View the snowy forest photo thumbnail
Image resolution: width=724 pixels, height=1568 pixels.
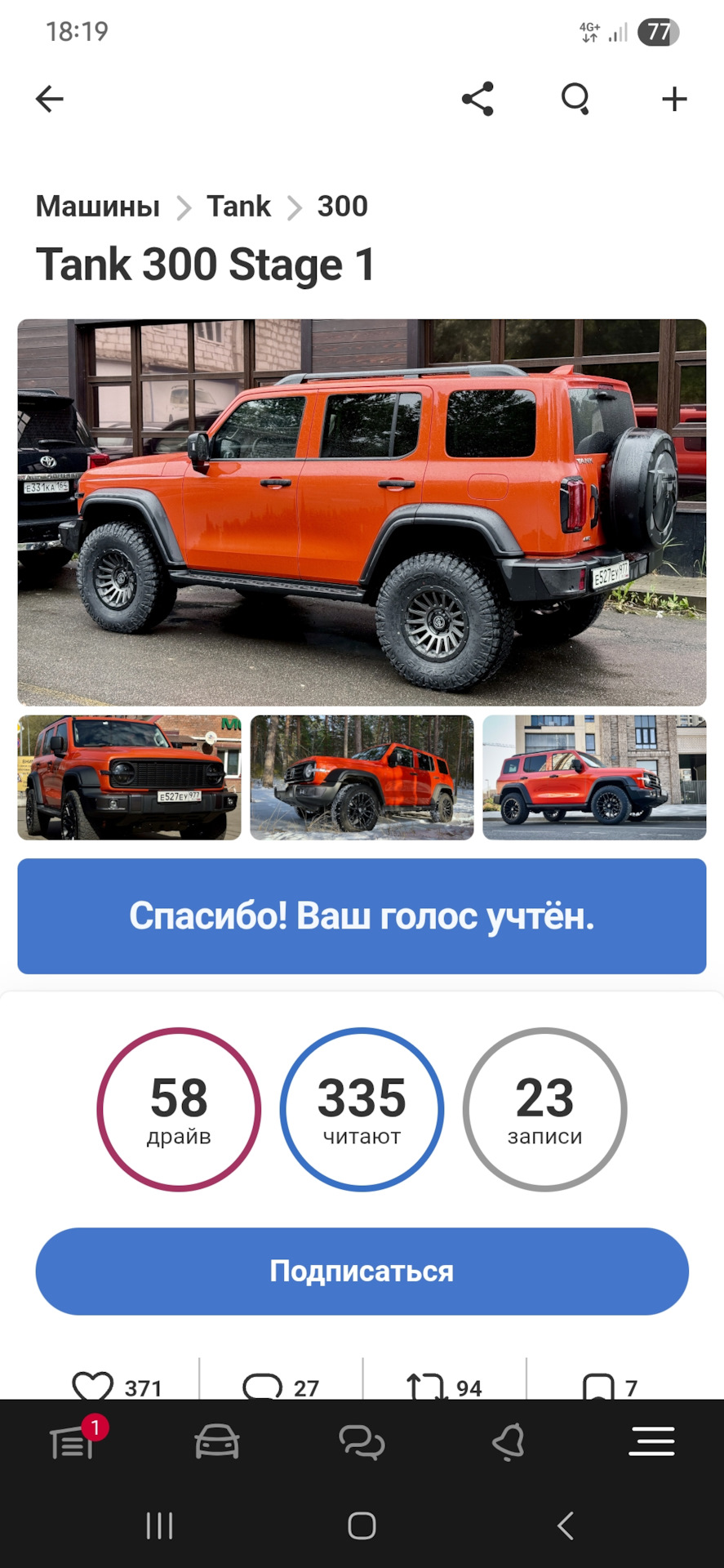click(362, 777)
